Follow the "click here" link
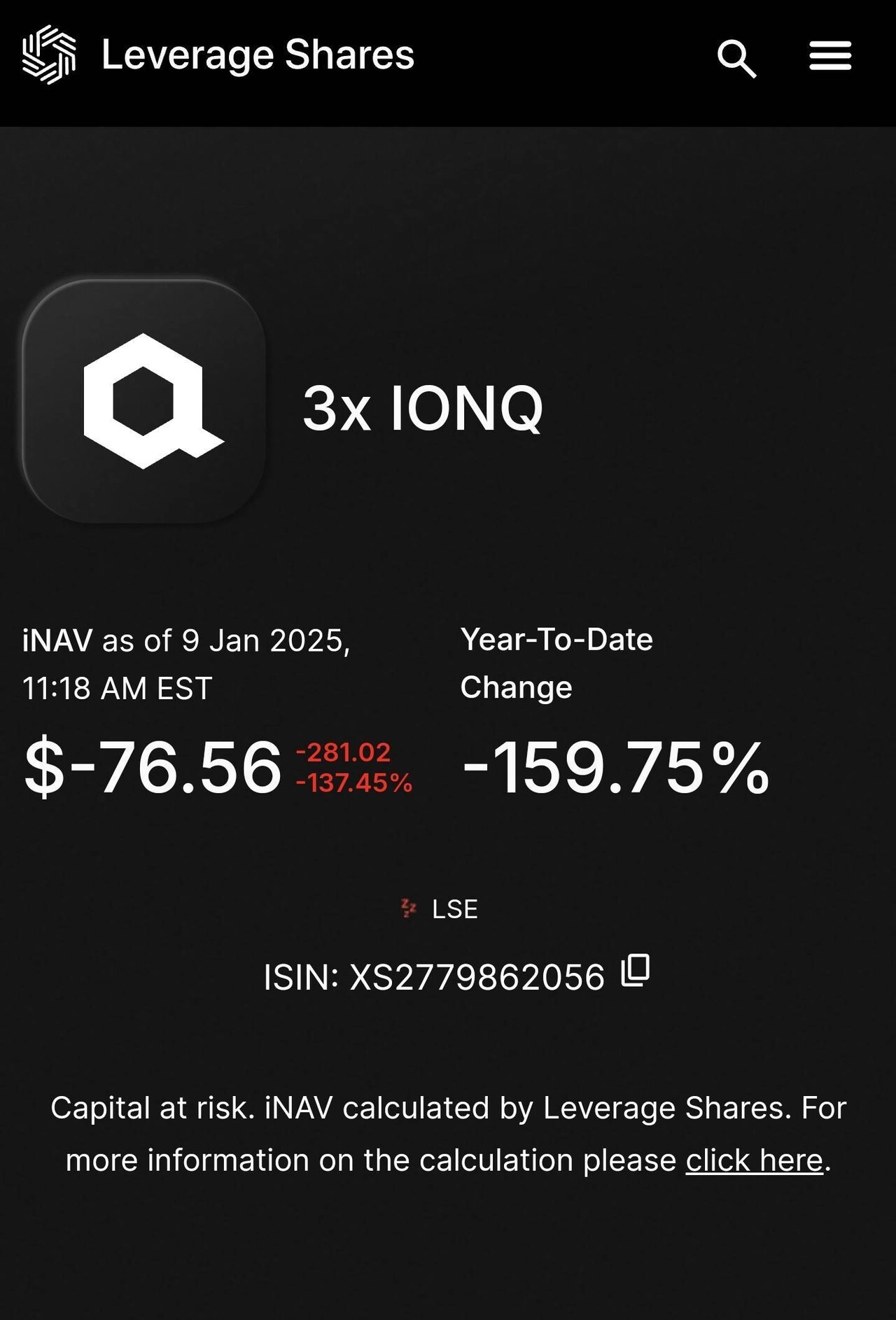 [754, 1161]
